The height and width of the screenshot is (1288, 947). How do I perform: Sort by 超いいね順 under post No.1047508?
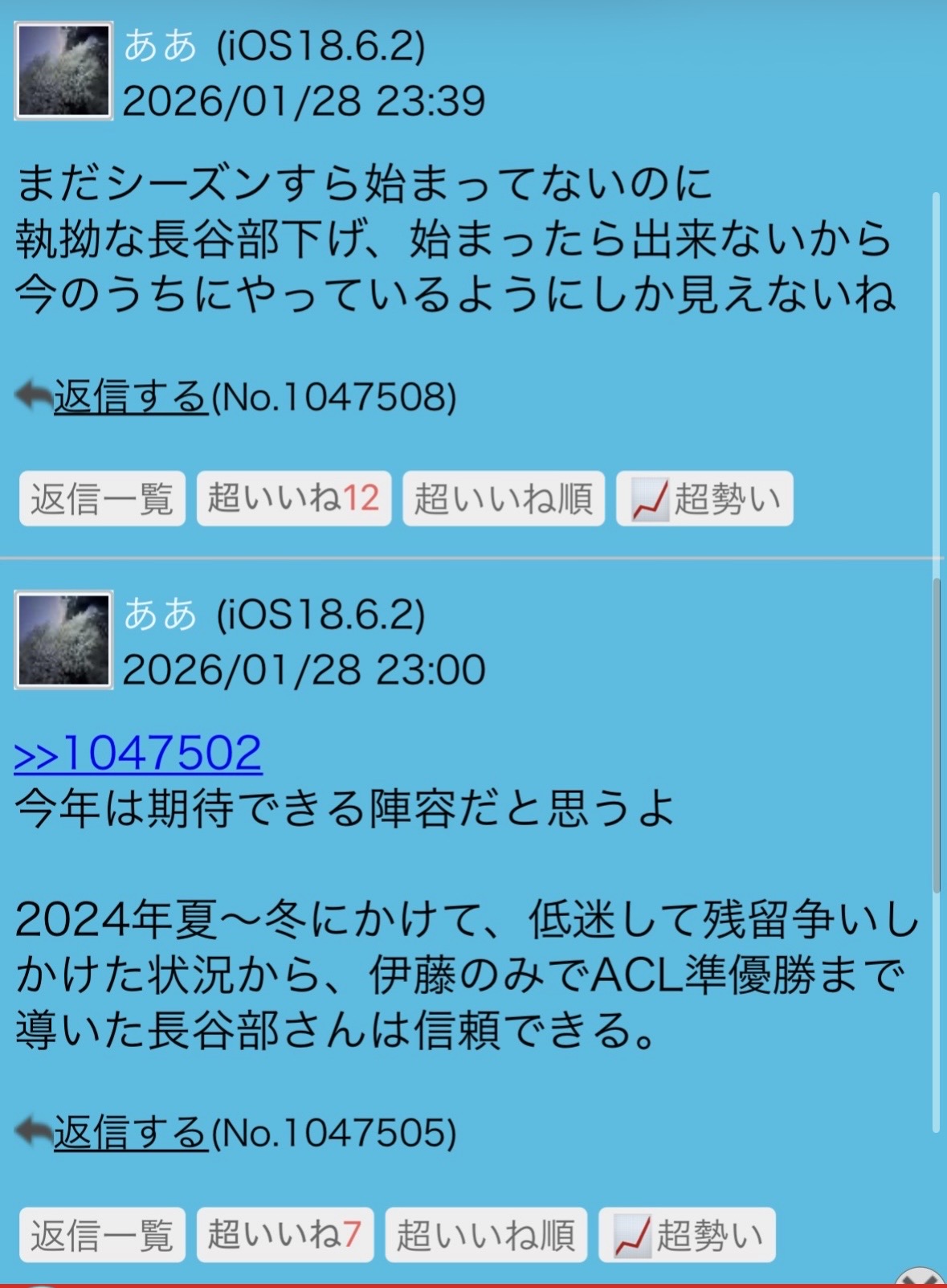[503, 499]
